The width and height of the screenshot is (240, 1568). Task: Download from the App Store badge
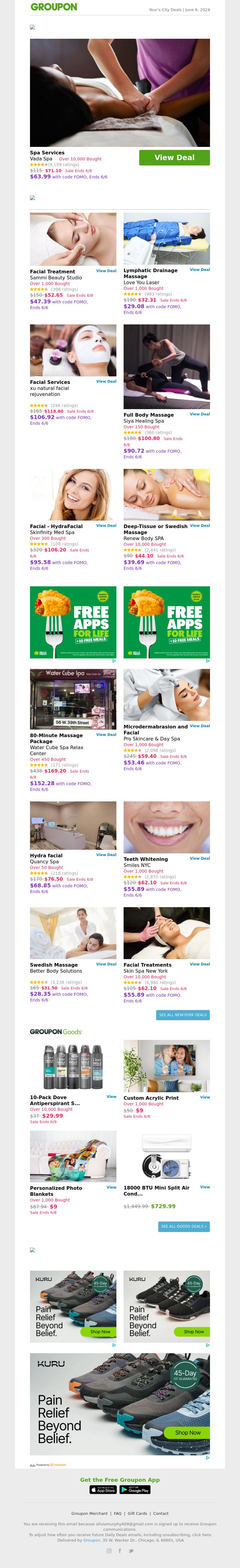(x=103, y=1490)
